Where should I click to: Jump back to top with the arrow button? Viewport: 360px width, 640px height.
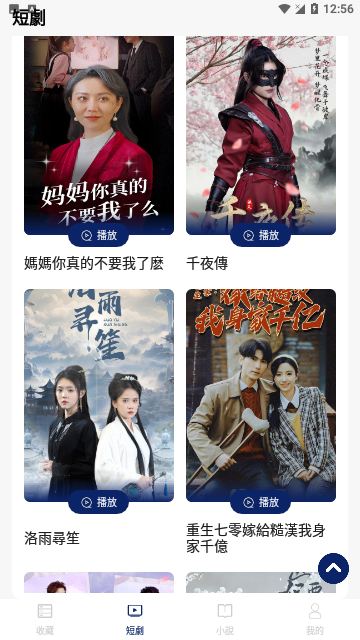(x=333, y=568)
